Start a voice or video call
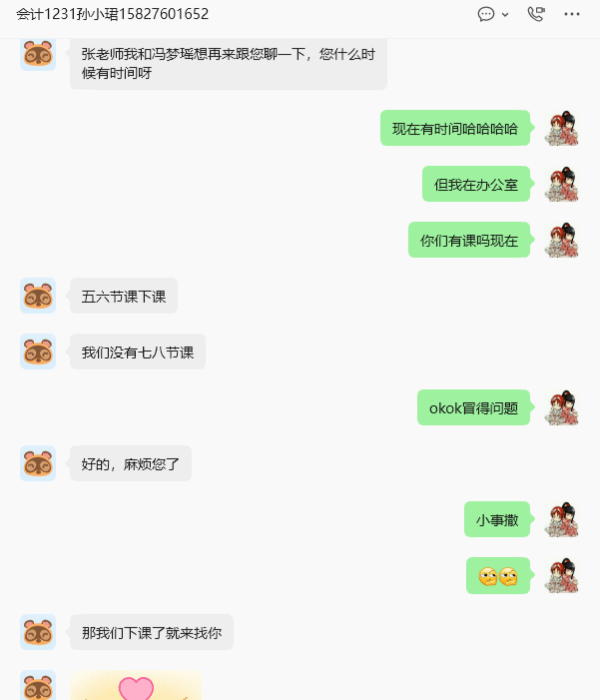This screenshot has height=700, width=600. [537, 14]
